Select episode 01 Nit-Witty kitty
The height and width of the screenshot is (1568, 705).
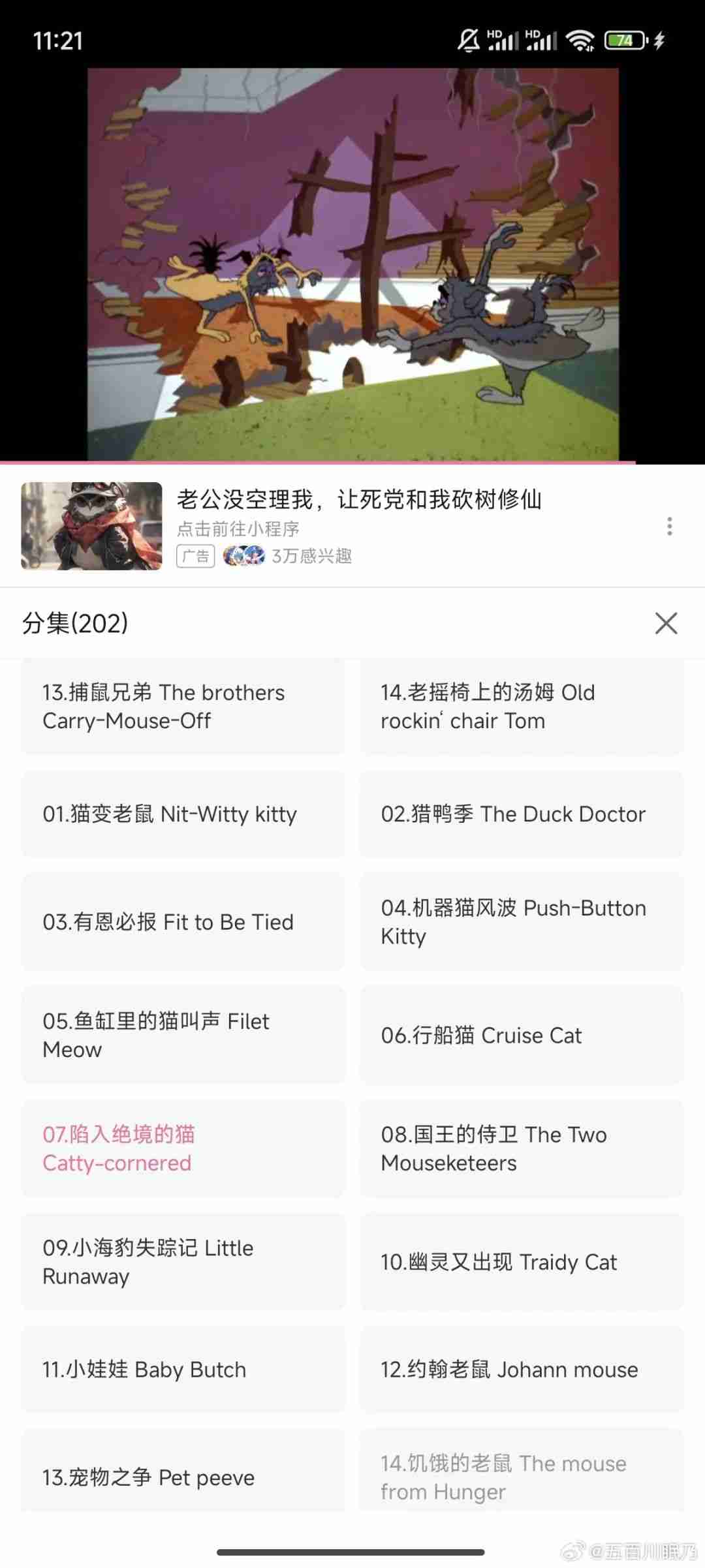coord(183,814)
